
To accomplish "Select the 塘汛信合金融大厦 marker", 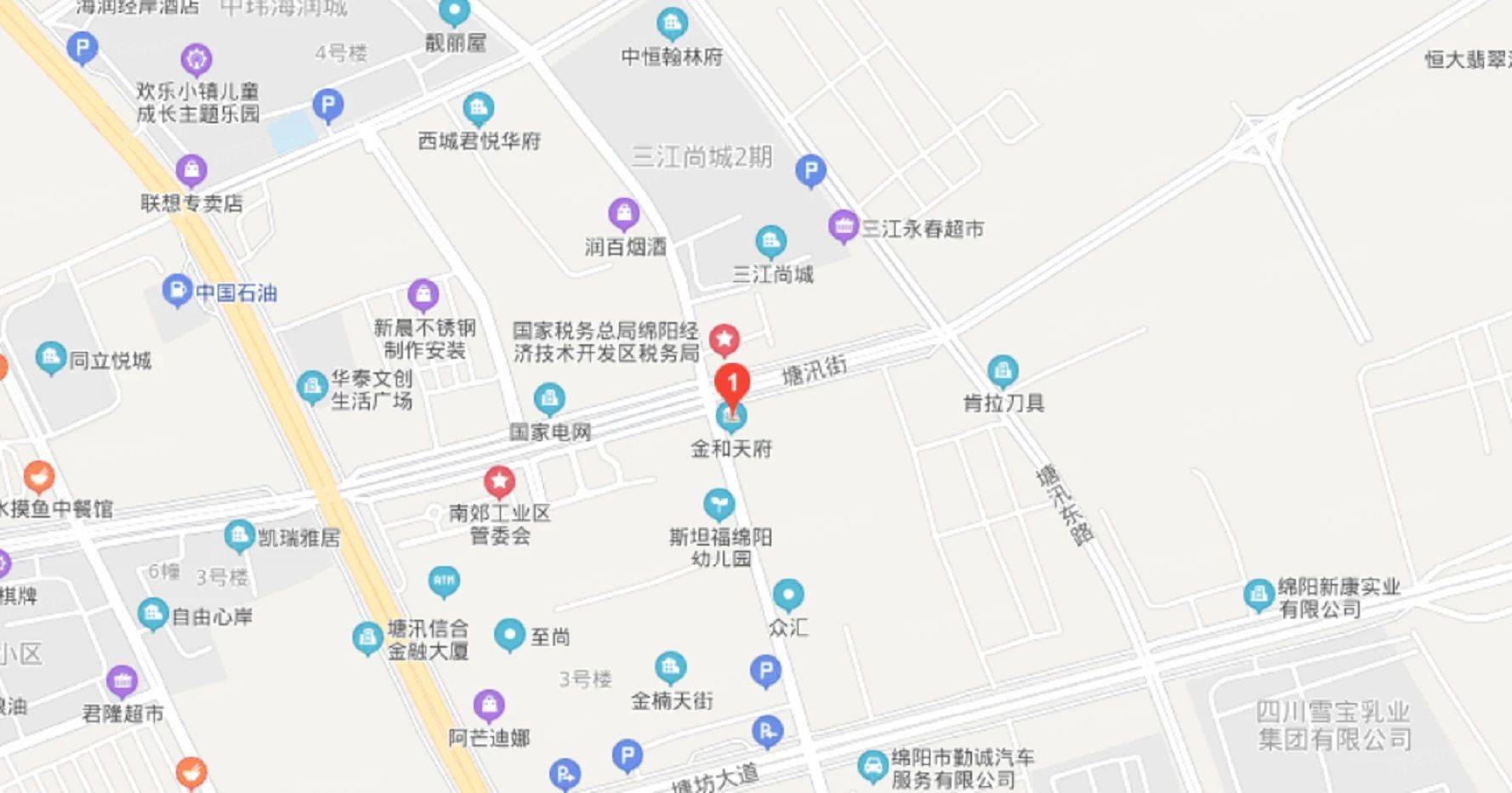I will 367,638.
